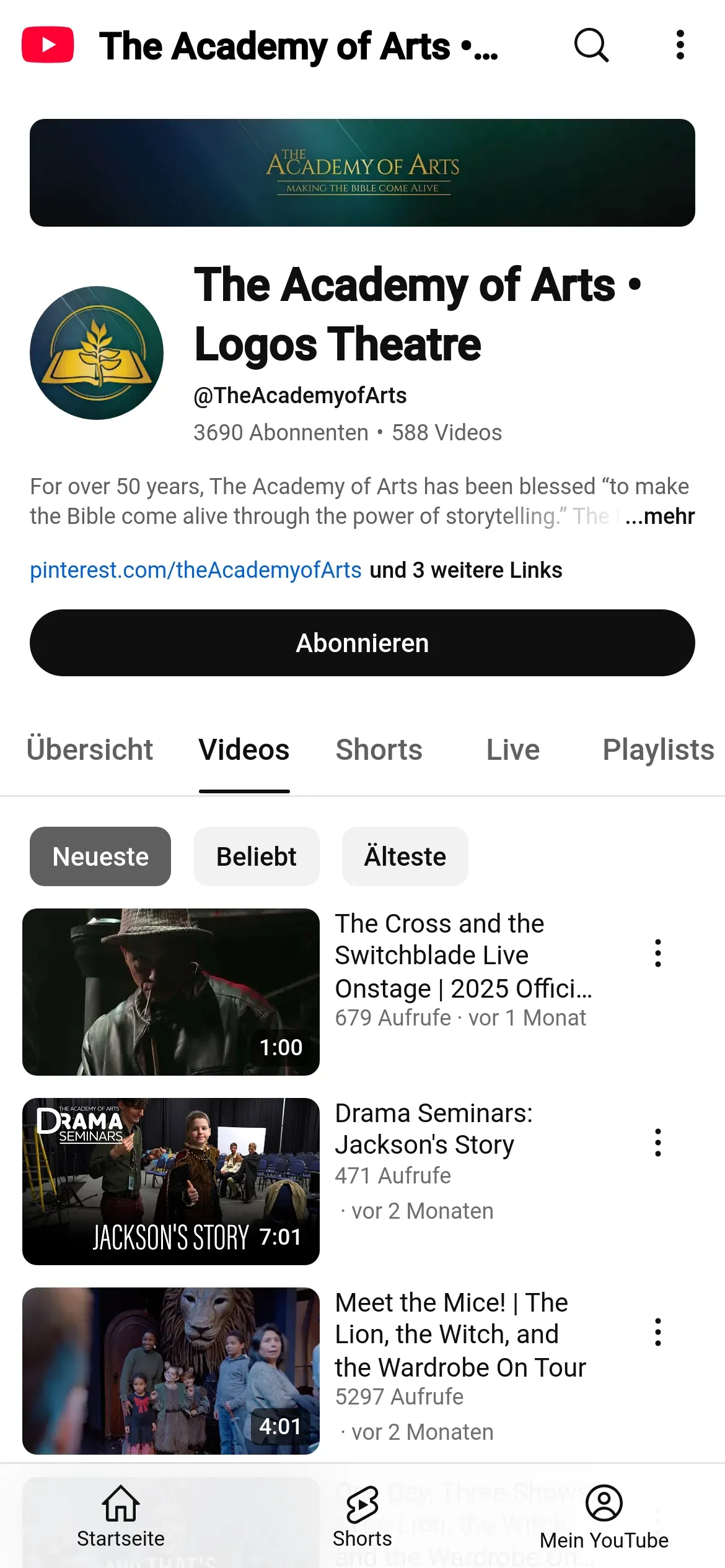Subscribe with the Abonnieren button
725x1568 pixels.
click(x=362, y=643)
